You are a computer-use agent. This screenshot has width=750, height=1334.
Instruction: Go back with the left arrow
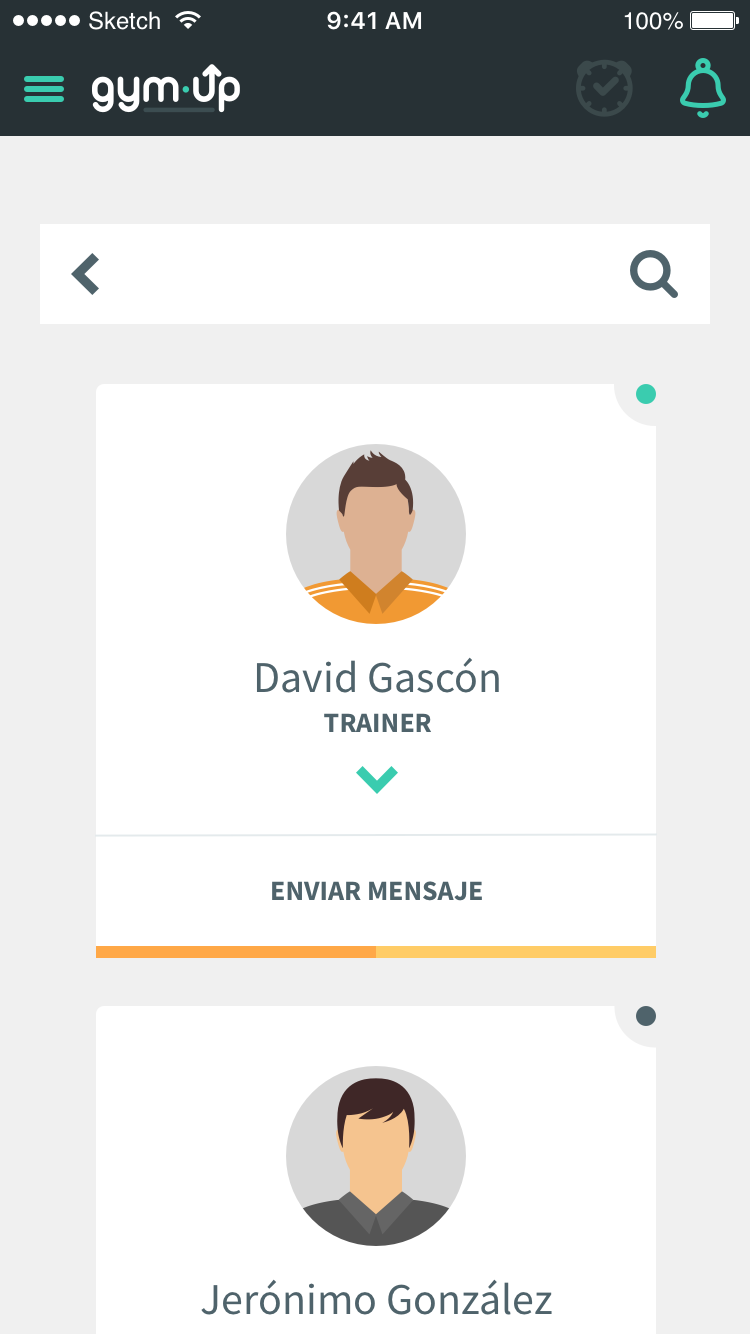(86, 274)
